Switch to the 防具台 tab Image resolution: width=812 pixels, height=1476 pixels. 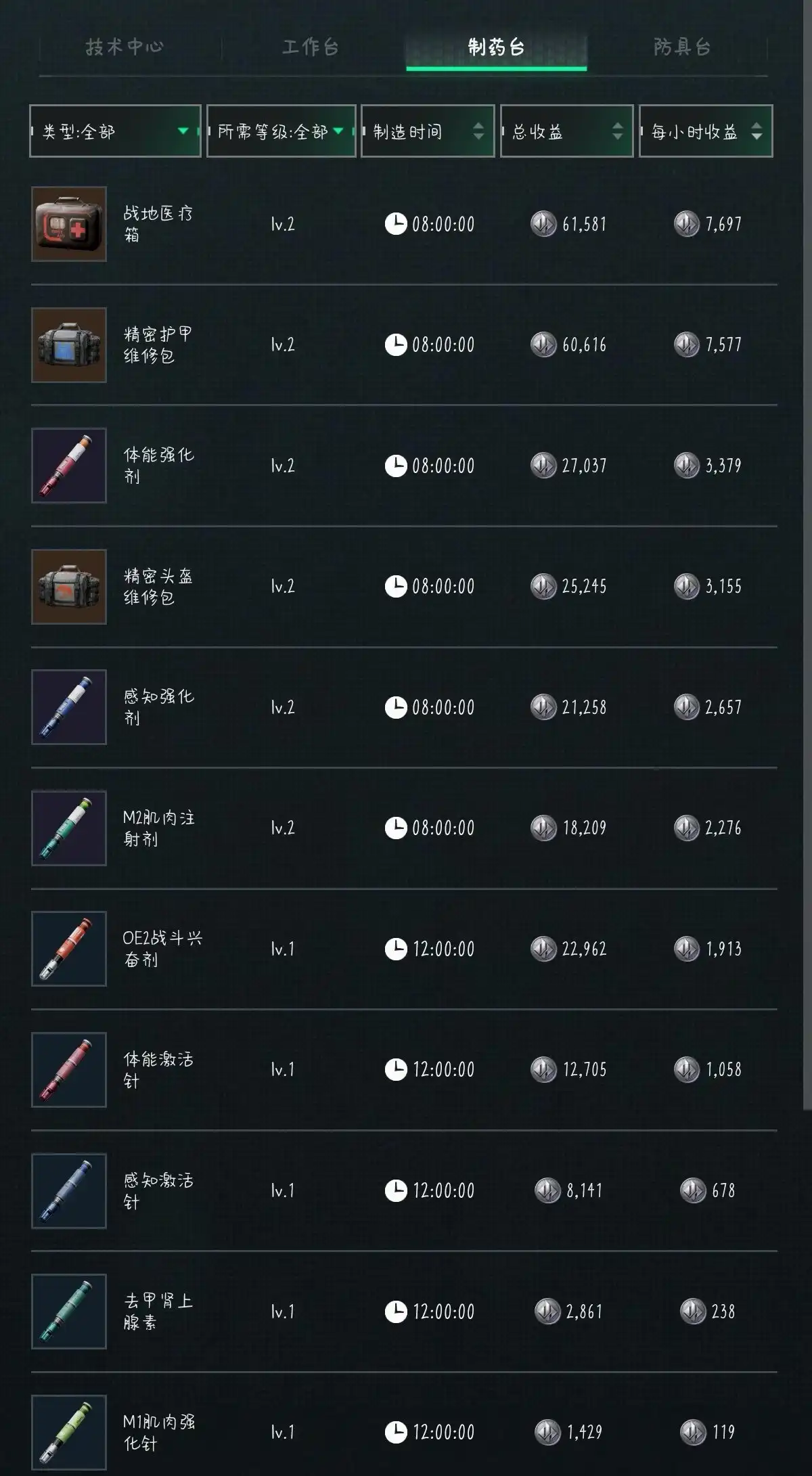681,47
